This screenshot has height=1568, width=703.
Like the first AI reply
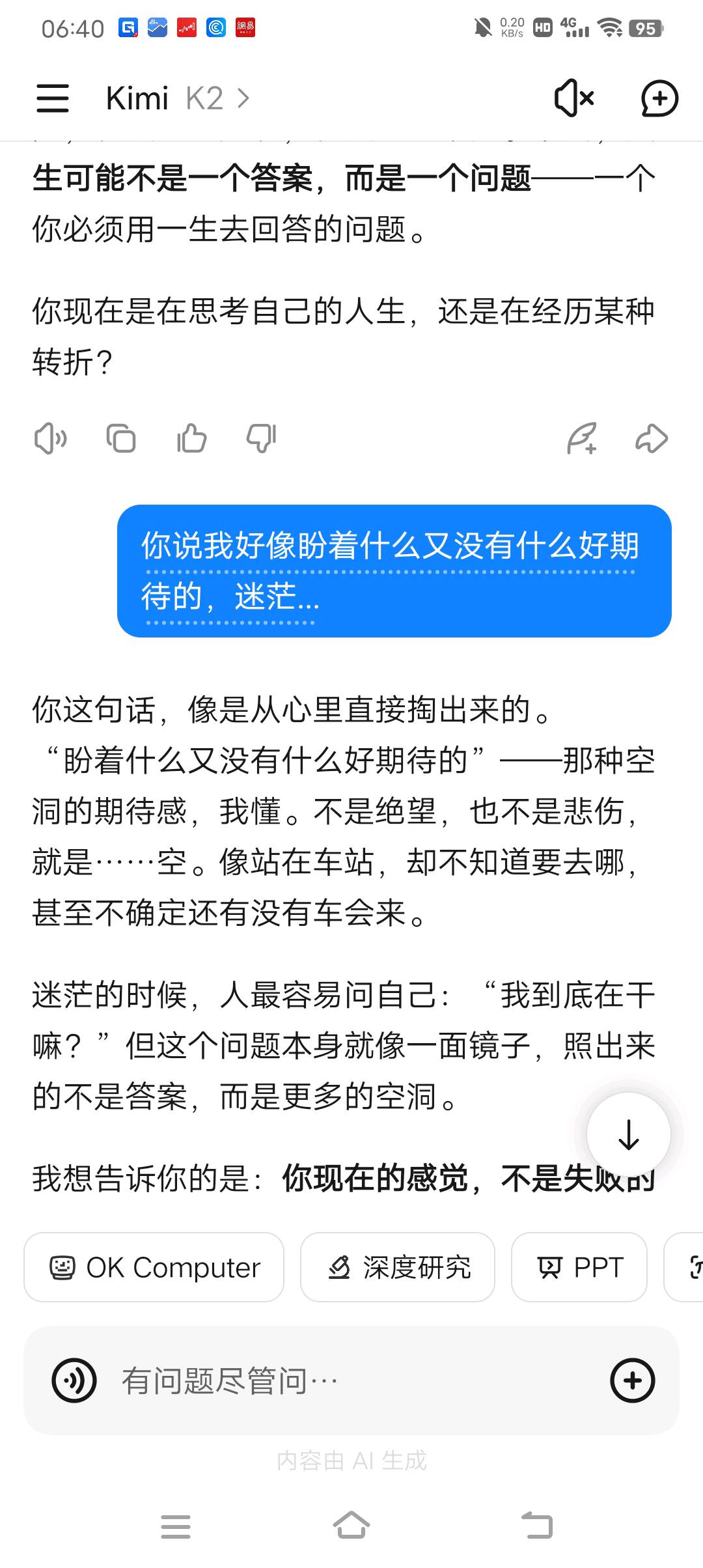[191, 438]
